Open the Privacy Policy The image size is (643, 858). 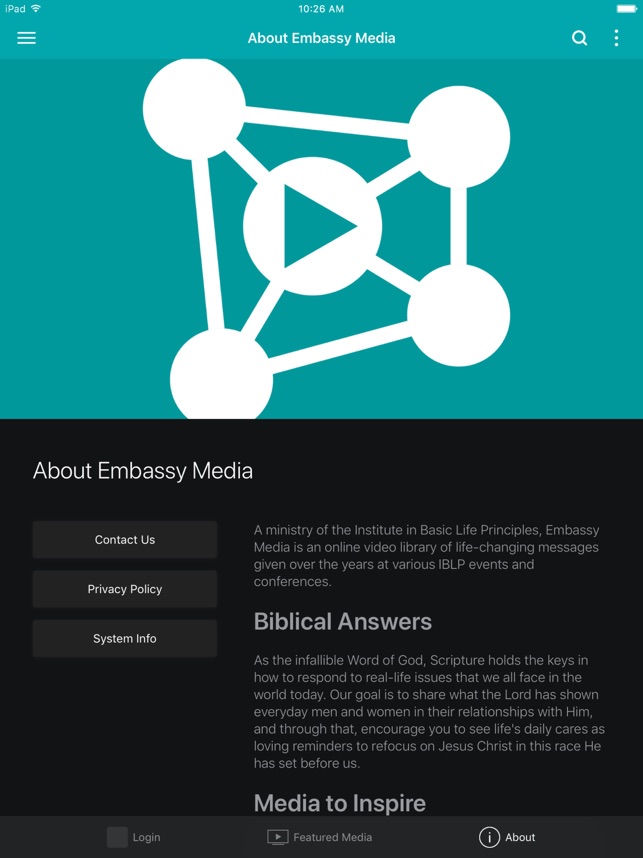125,589
